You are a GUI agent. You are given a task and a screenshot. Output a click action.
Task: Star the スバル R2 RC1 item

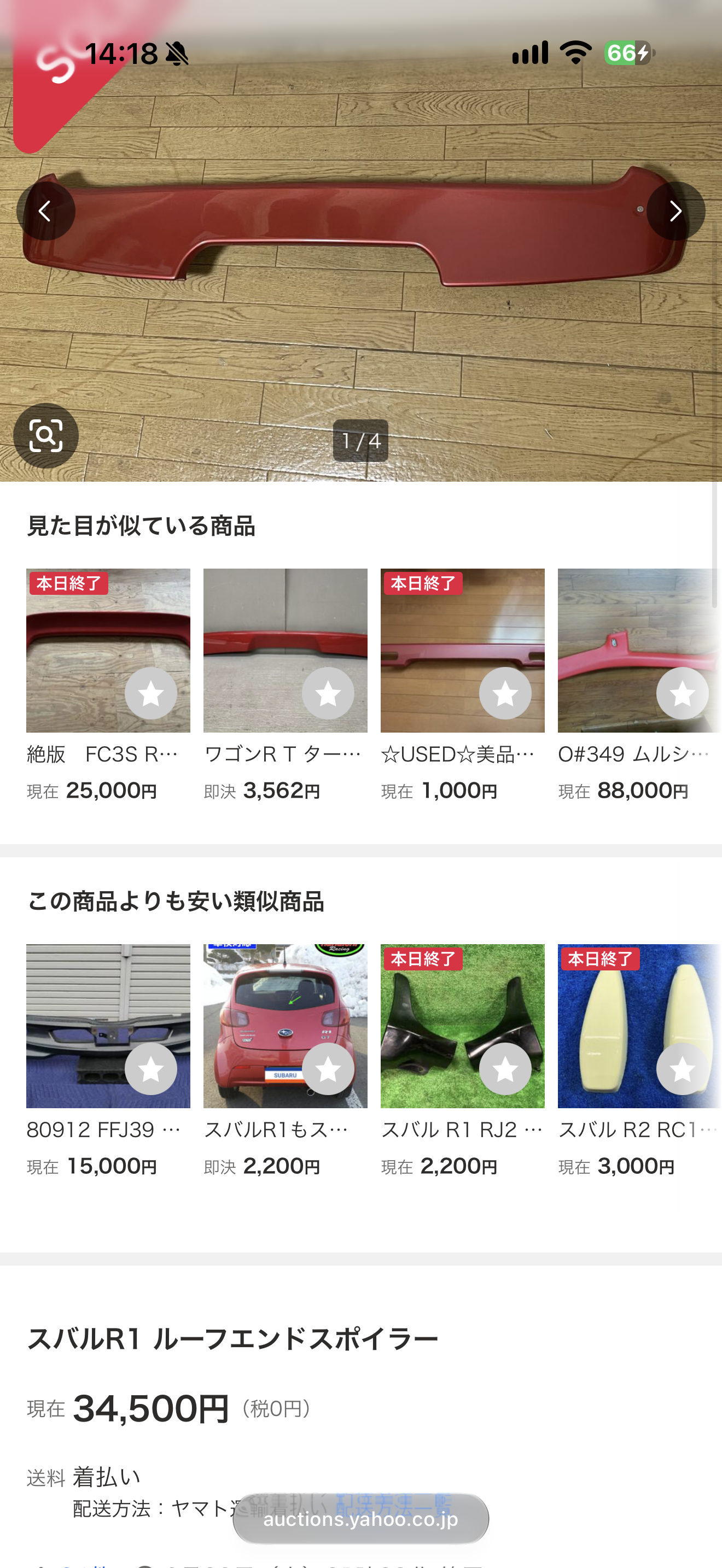(x=683, y=1069)
